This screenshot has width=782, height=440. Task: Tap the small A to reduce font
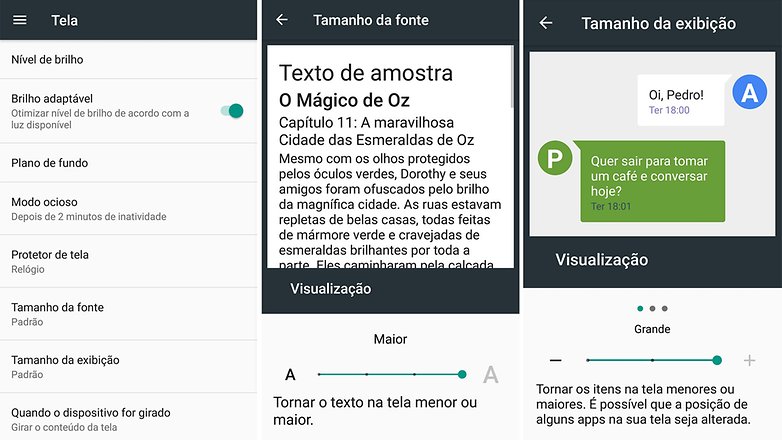(x=290, y=375)
